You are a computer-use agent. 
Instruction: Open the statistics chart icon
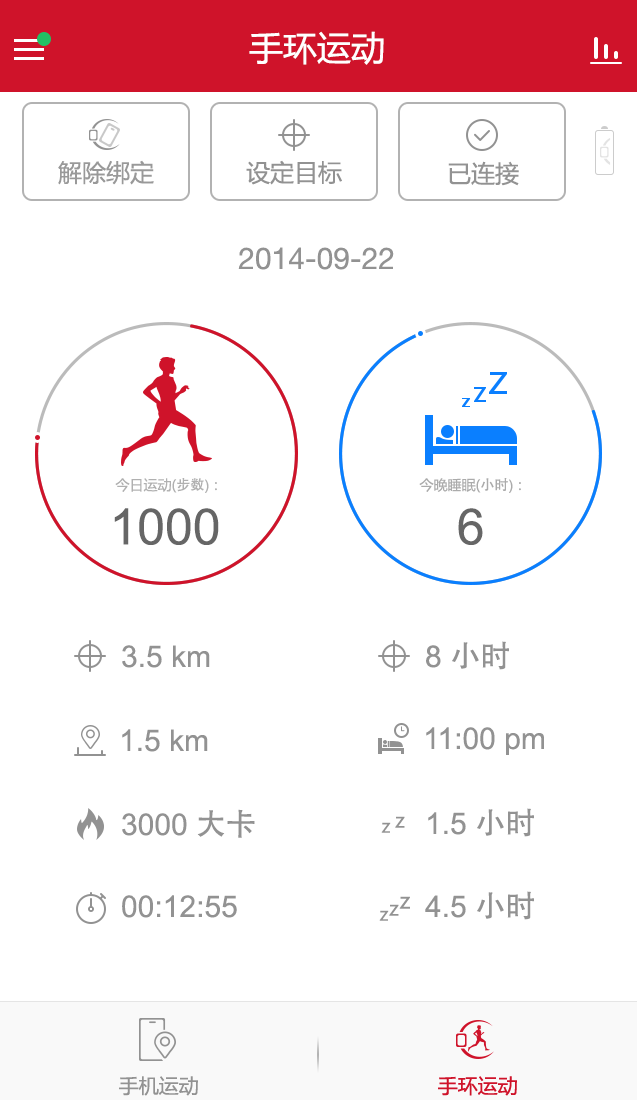[605, 51]
